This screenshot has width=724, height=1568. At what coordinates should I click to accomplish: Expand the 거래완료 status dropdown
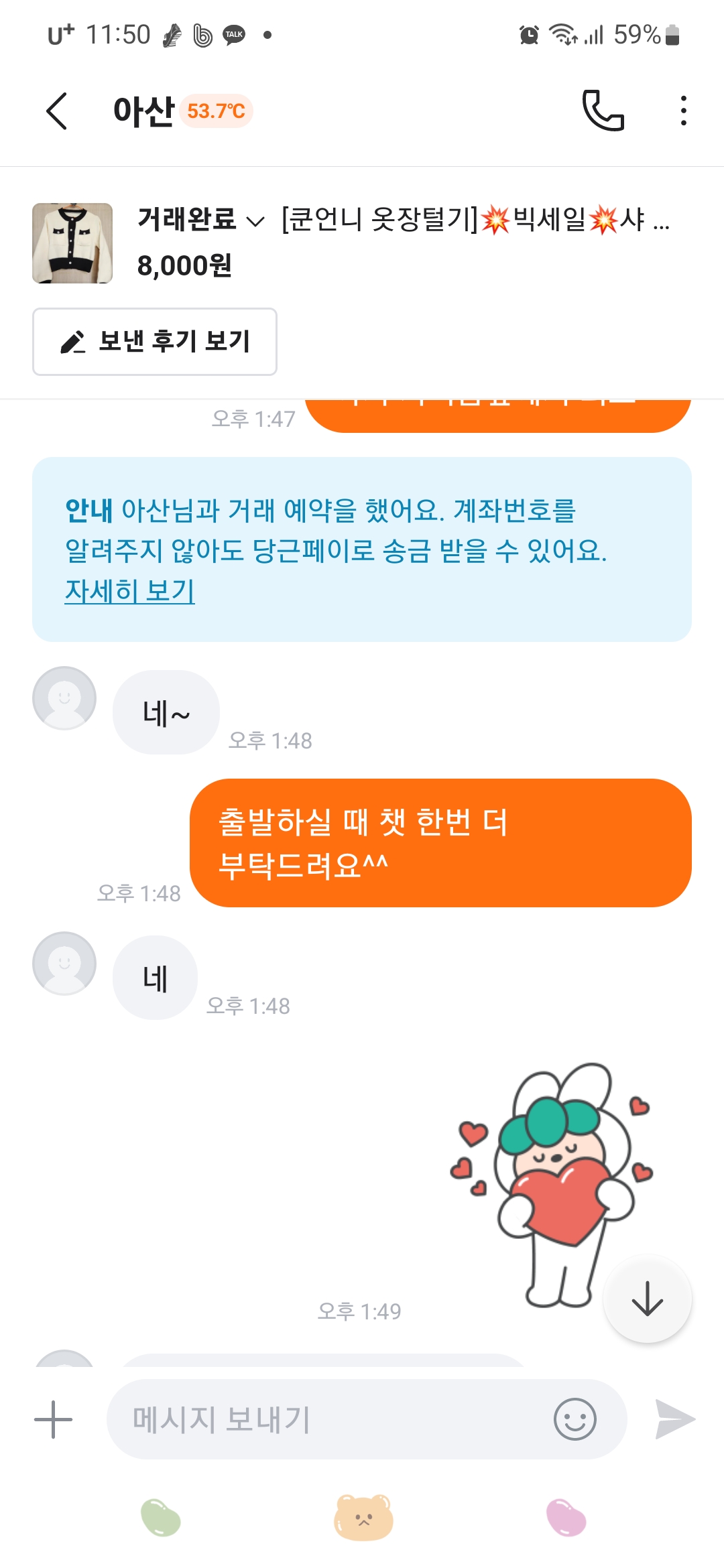[201, 220]
